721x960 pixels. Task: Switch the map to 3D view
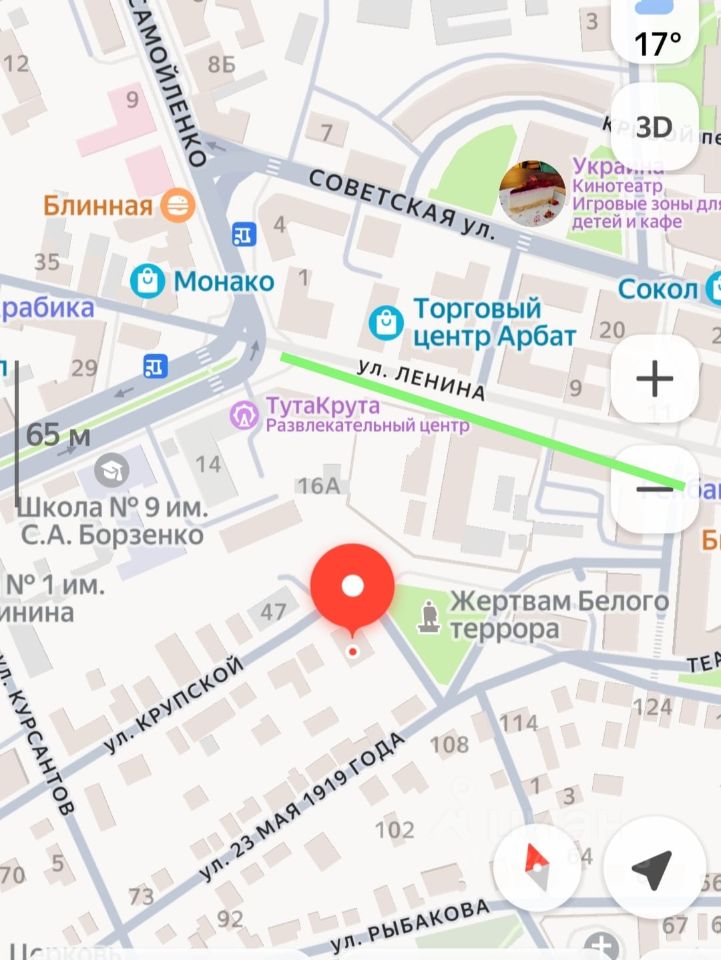[x=655, y=127]
